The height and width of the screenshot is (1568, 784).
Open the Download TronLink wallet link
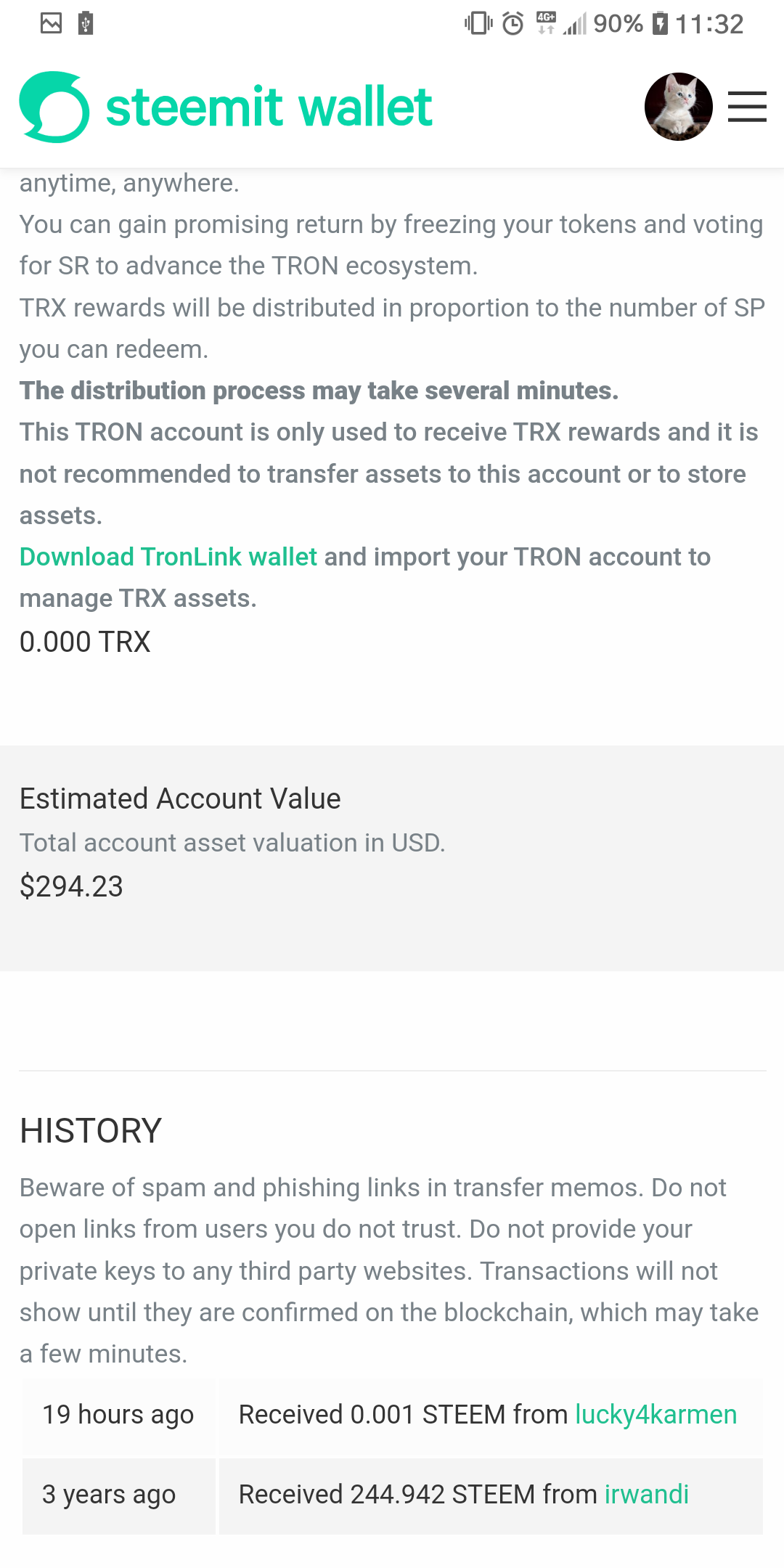click(x=168, y=557)
